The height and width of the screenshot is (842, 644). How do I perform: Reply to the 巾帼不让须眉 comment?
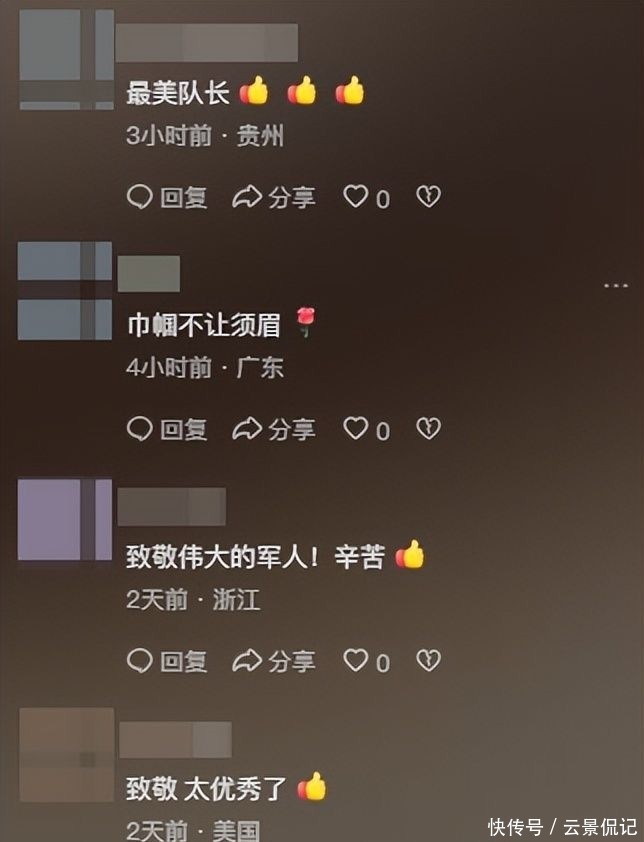[x=167, y=430]
